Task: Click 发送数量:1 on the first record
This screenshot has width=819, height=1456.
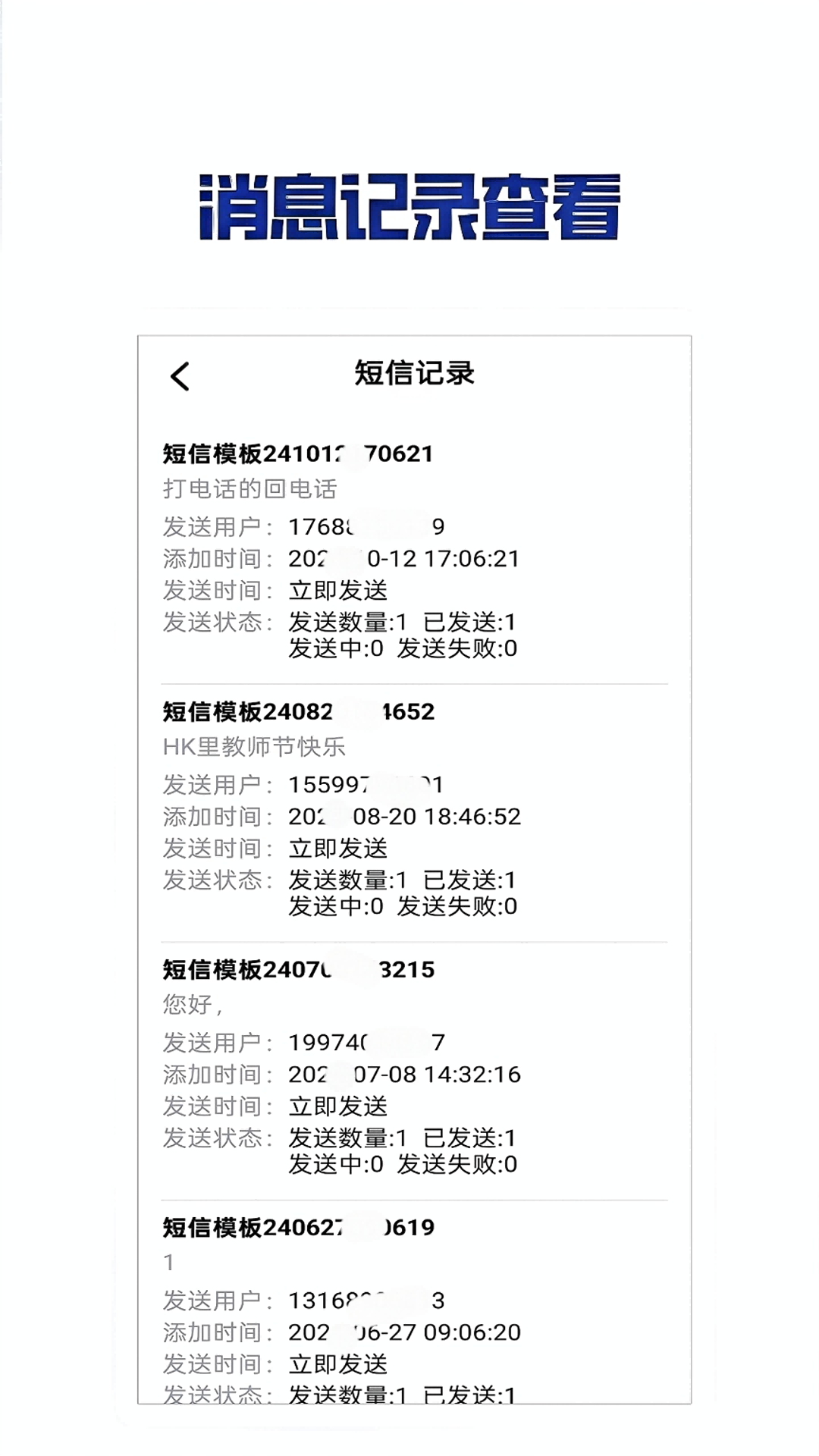Action: tap(344, 622)
